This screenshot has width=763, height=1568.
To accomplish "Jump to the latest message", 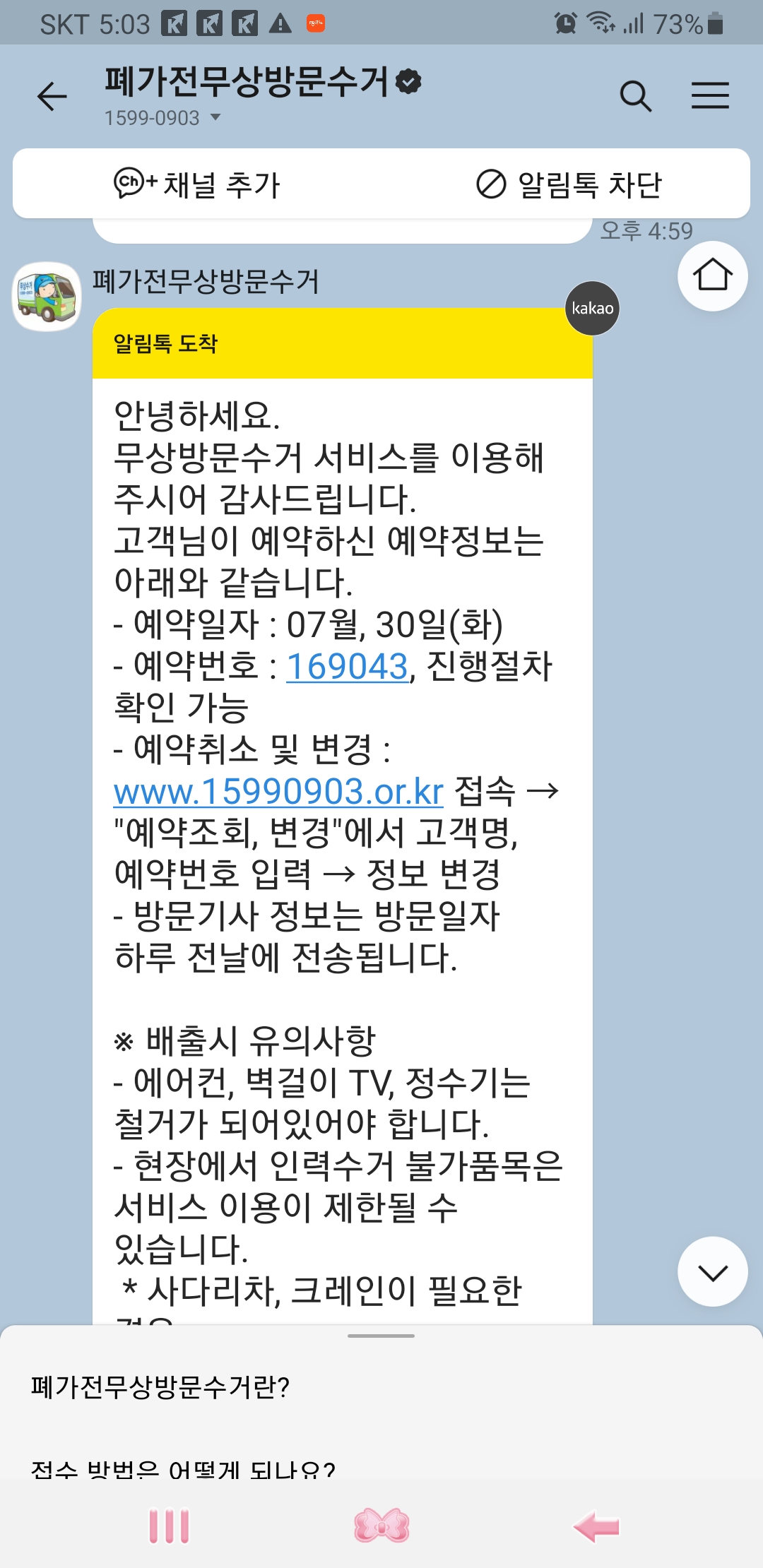I will click(712, 1271).
